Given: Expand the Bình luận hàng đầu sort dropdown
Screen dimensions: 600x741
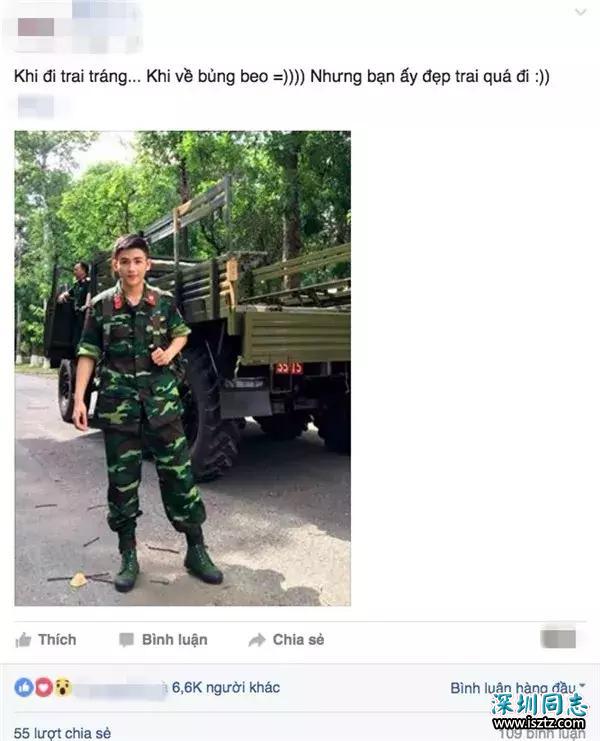Looking at the screenshot, I should tap(515, 688).
